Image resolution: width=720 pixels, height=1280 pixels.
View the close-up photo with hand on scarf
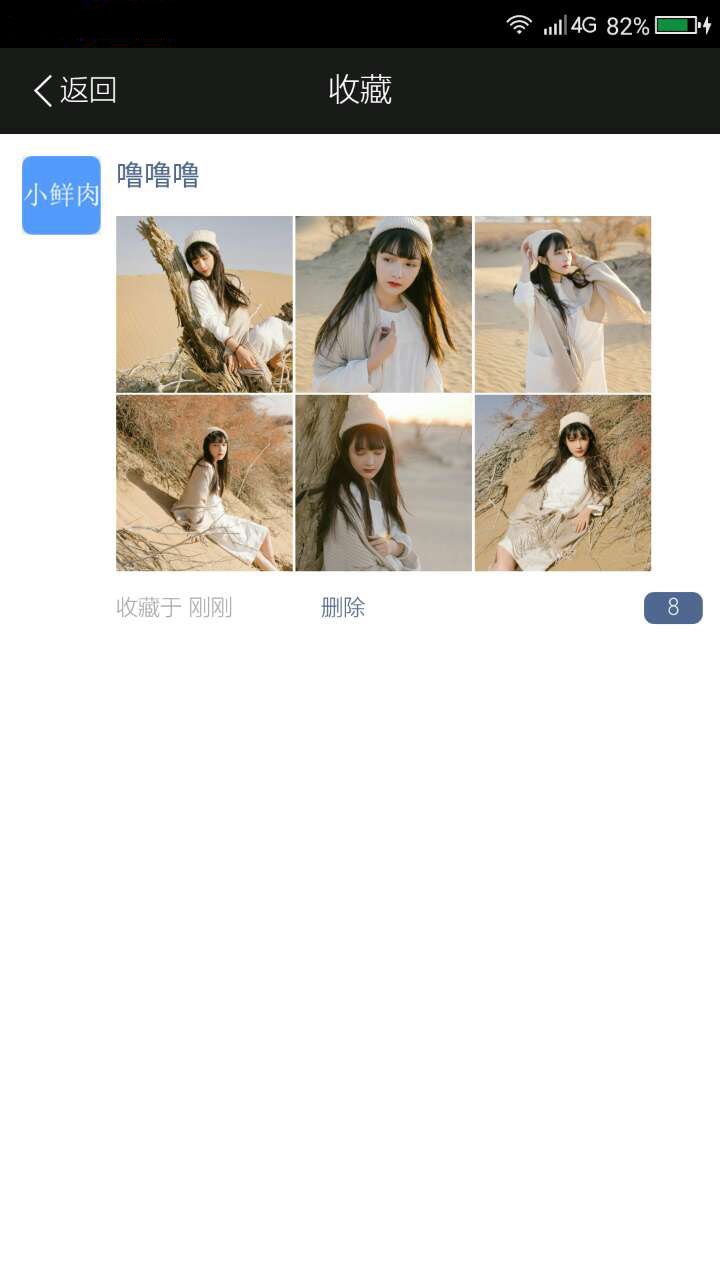383,304
